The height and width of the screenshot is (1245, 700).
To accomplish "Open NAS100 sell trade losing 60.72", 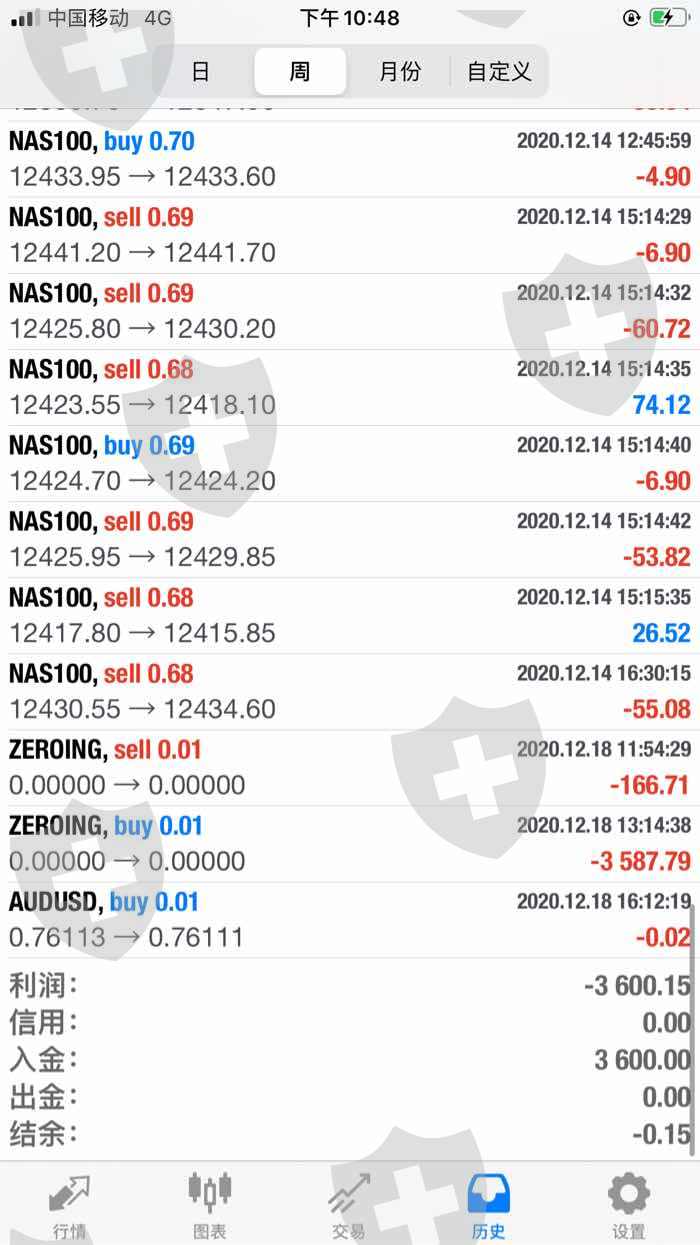I will pyautogui.click(x=350, y=311).
